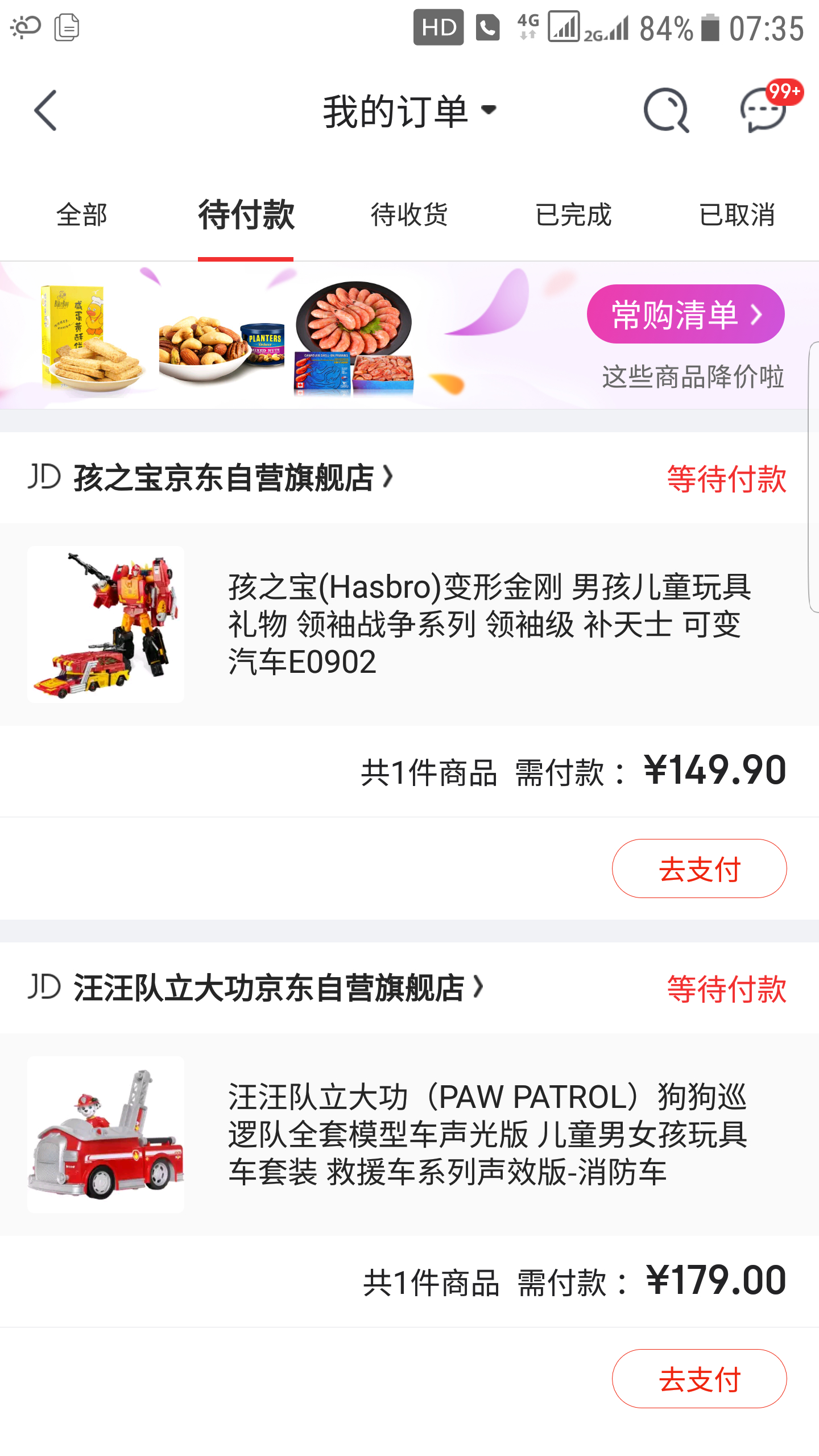Screen dimensions: 819x1456
Task: Open order search
Action: [665, 110]
